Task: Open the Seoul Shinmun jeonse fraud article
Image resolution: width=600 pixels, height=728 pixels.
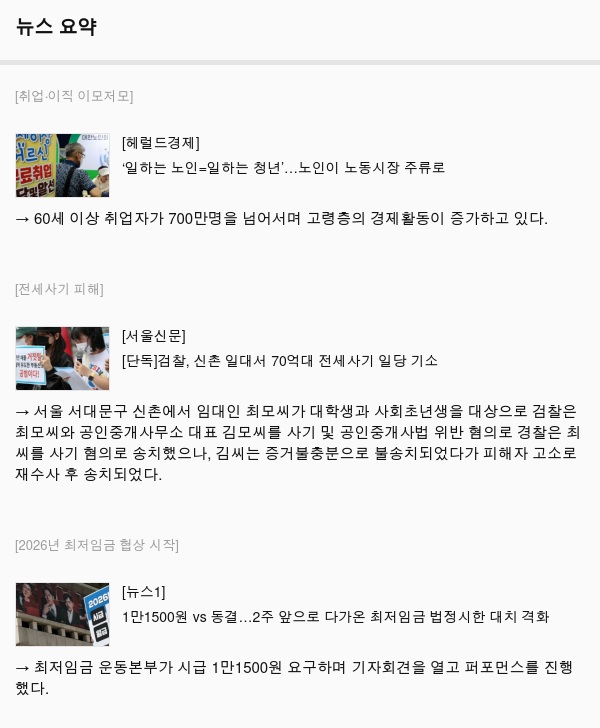Action: tap(279, 361)
